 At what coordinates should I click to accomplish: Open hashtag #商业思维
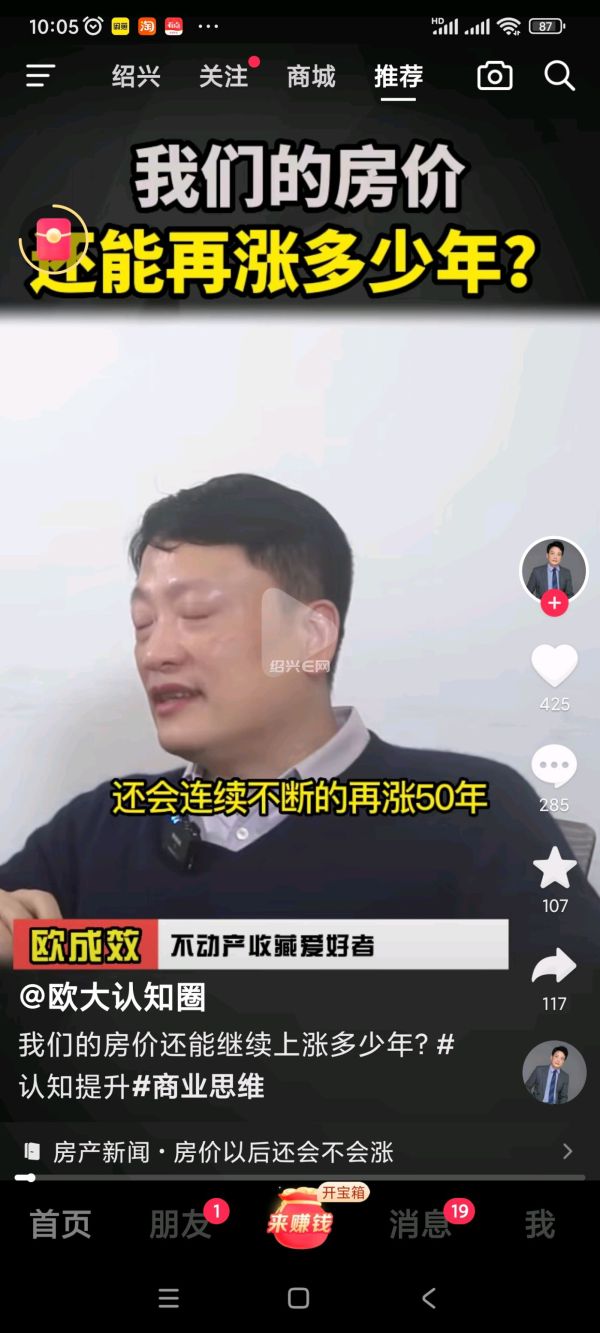pos(198,1086)
